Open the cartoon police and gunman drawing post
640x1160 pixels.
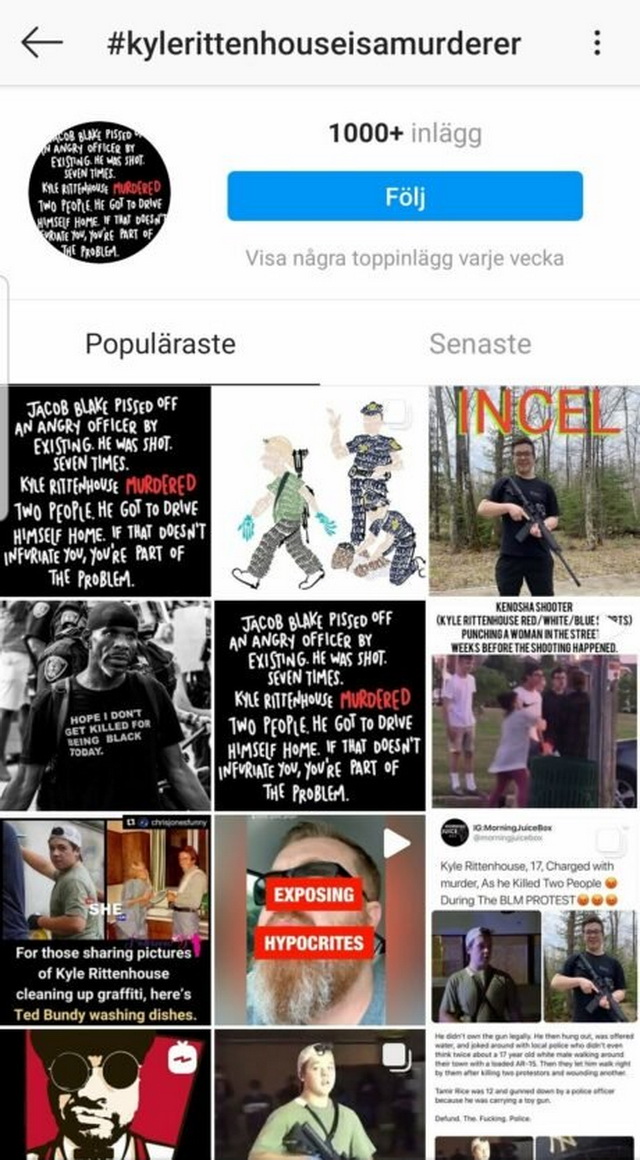320,491
